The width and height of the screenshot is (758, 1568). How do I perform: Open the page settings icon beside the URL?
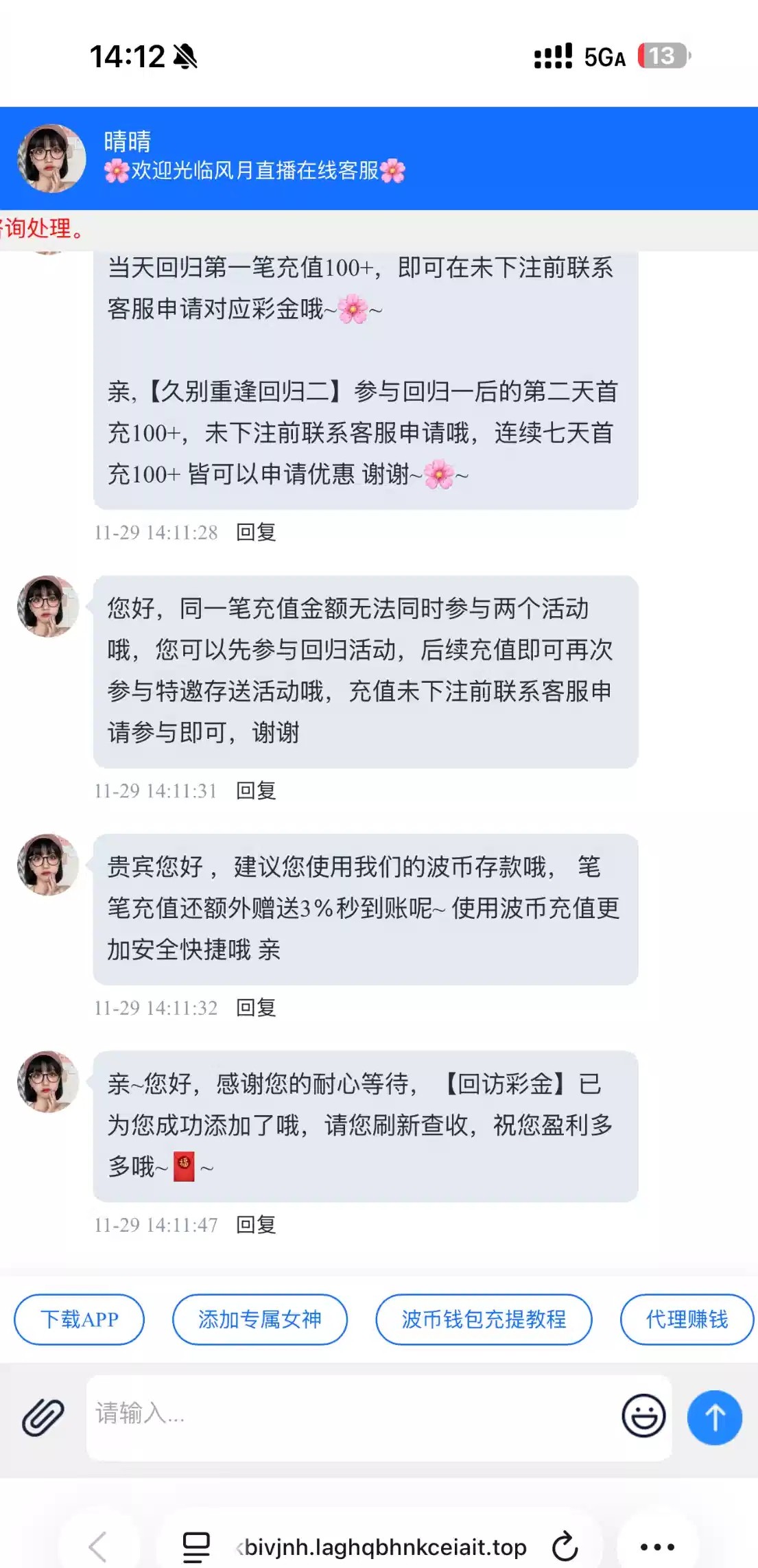196,1547
